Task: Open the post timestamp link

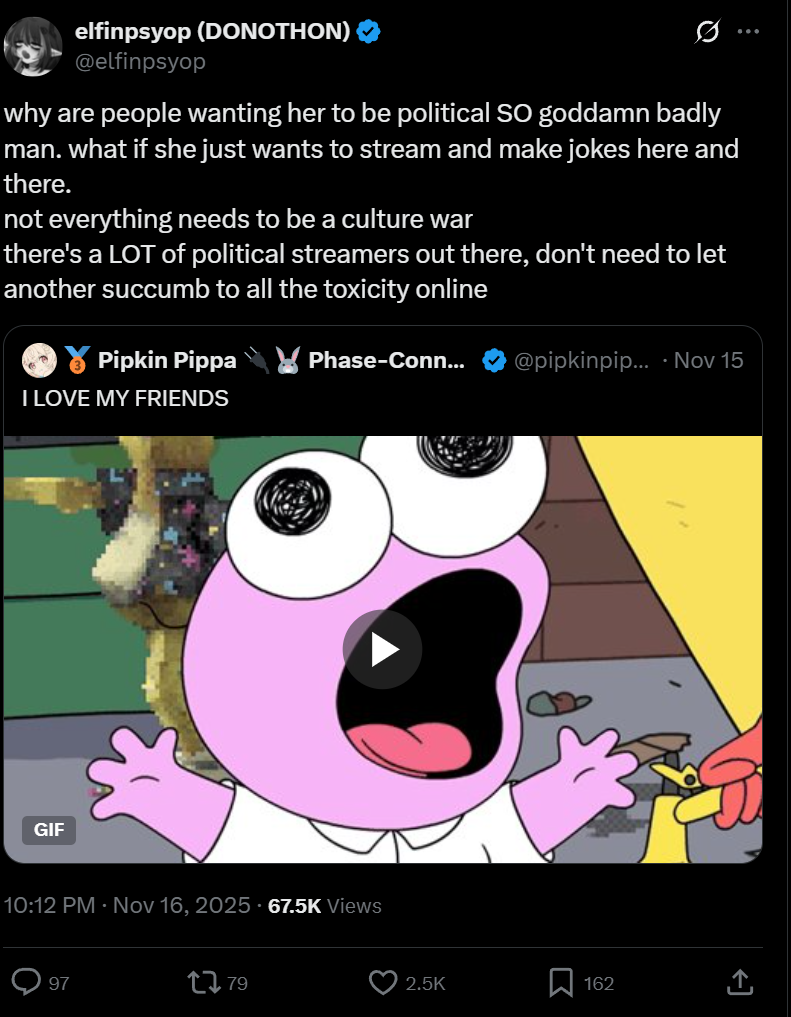Action: [127, 906]
